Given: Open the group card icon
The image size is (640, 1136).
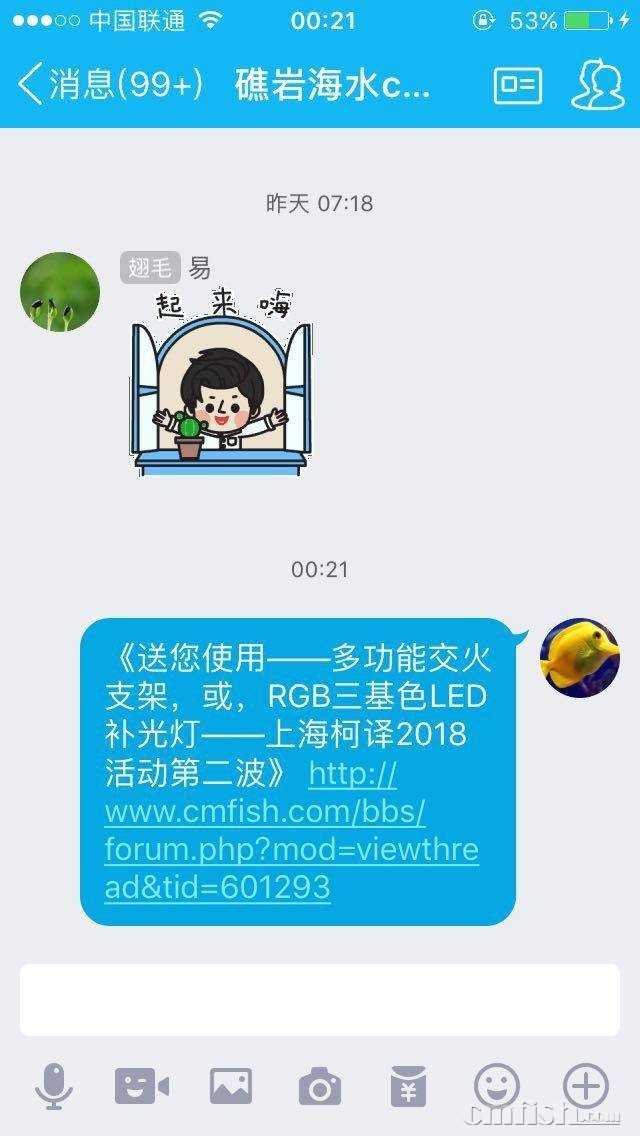Looking at the screenshot, I should [517, 85].
